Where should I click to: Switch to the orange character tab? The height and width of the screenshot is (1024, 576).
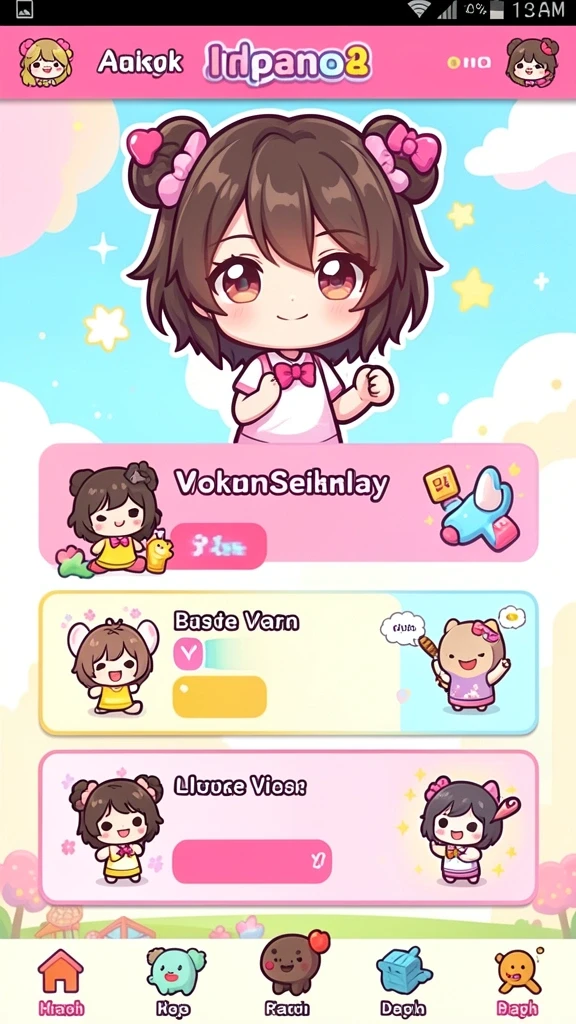tap(519, 982)
